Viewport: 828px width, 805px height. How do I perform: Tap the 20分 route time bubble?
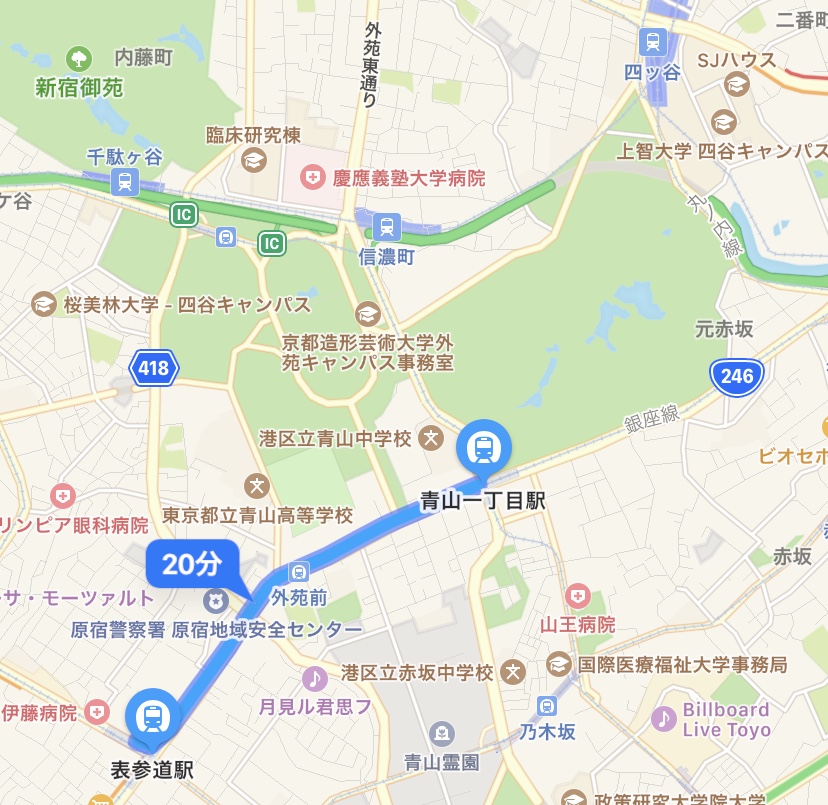[192, 564]
